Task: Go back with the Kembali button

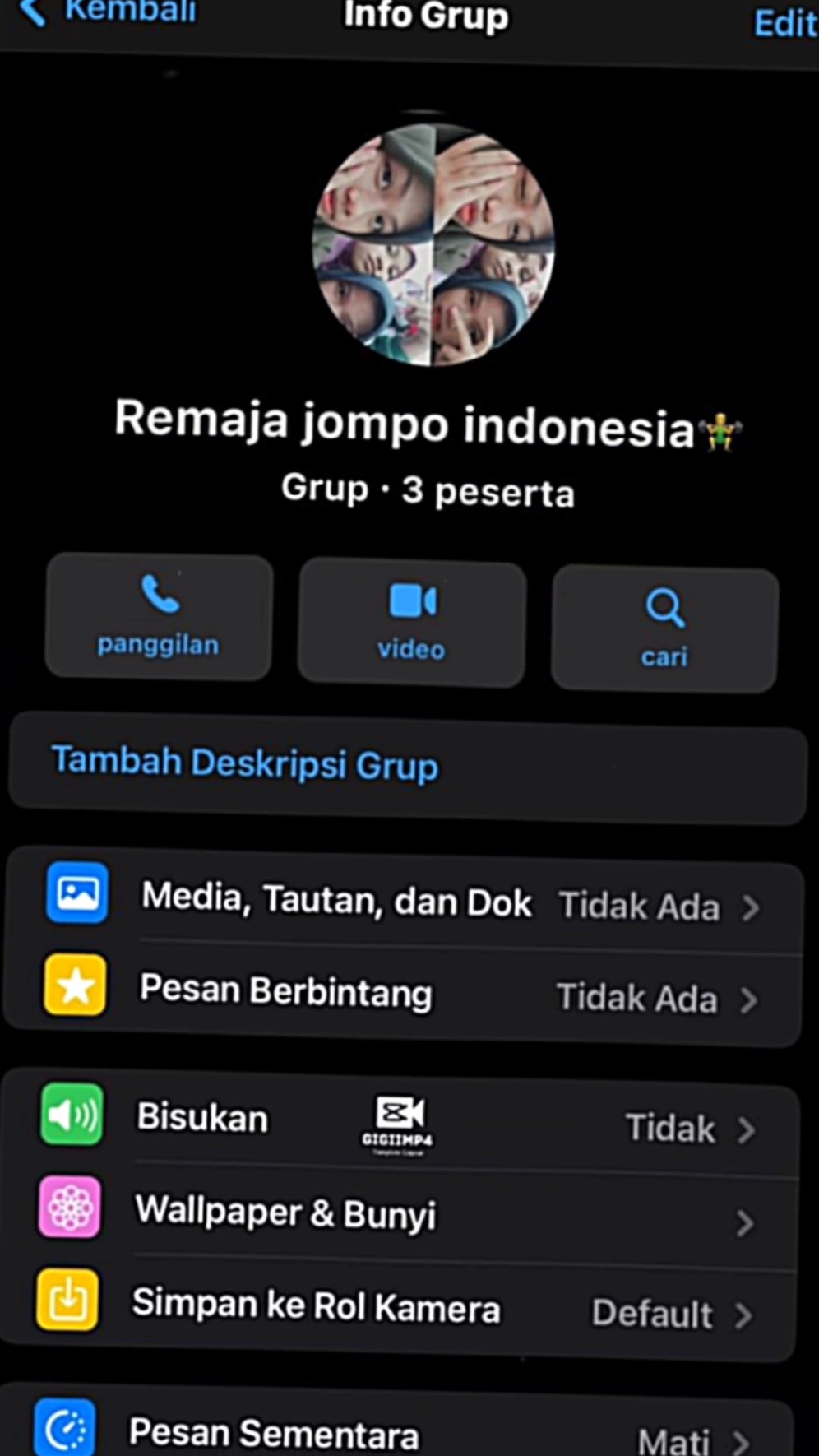Action: pyautogui.click(x=109, y=12)
